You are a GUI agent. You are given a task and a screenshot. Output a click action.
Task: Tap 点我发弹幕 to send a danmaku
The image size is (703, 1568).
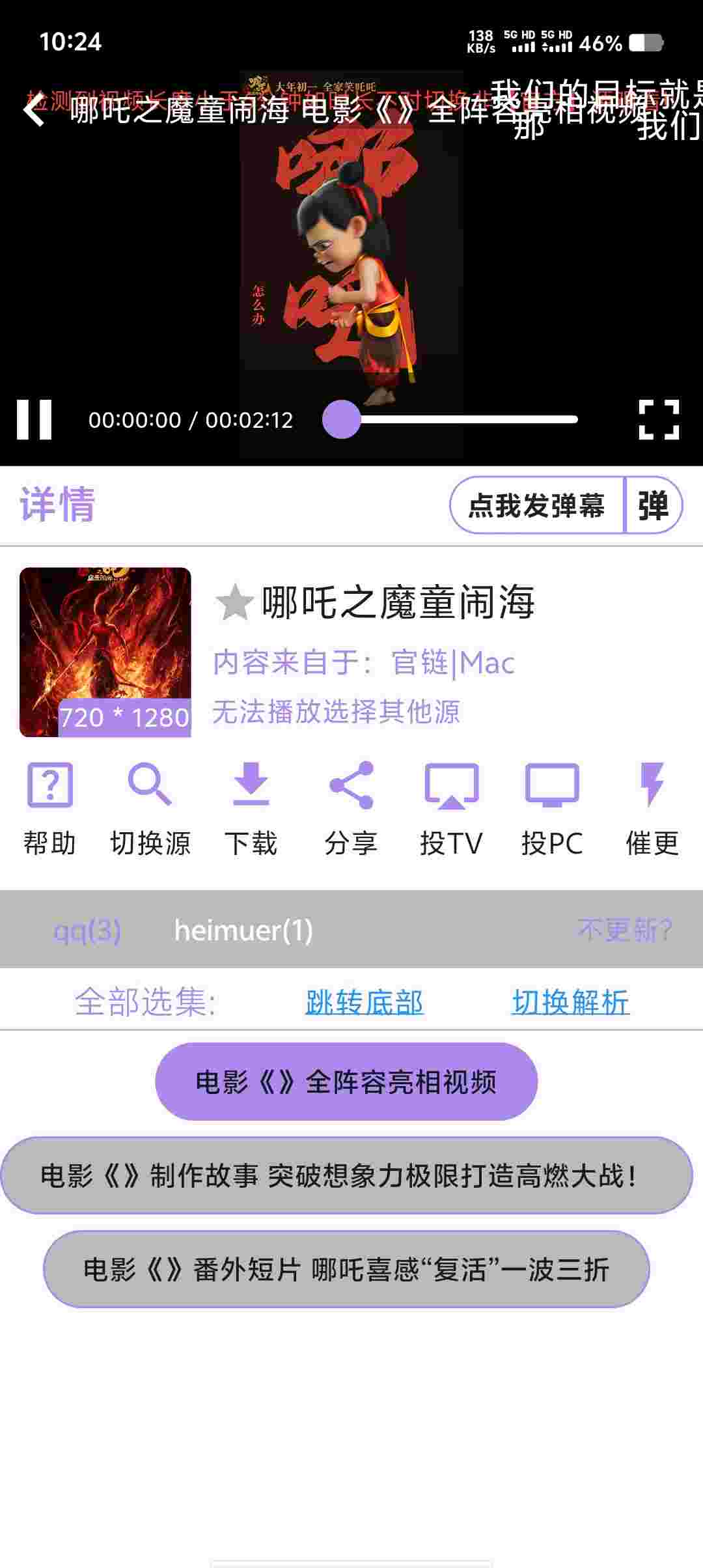pos(537,505)
